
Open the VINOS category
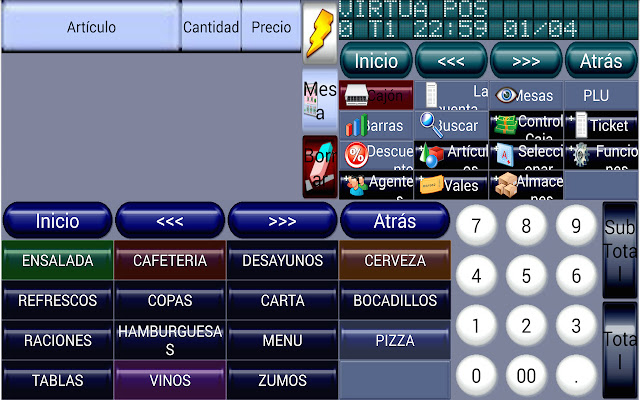170,380
